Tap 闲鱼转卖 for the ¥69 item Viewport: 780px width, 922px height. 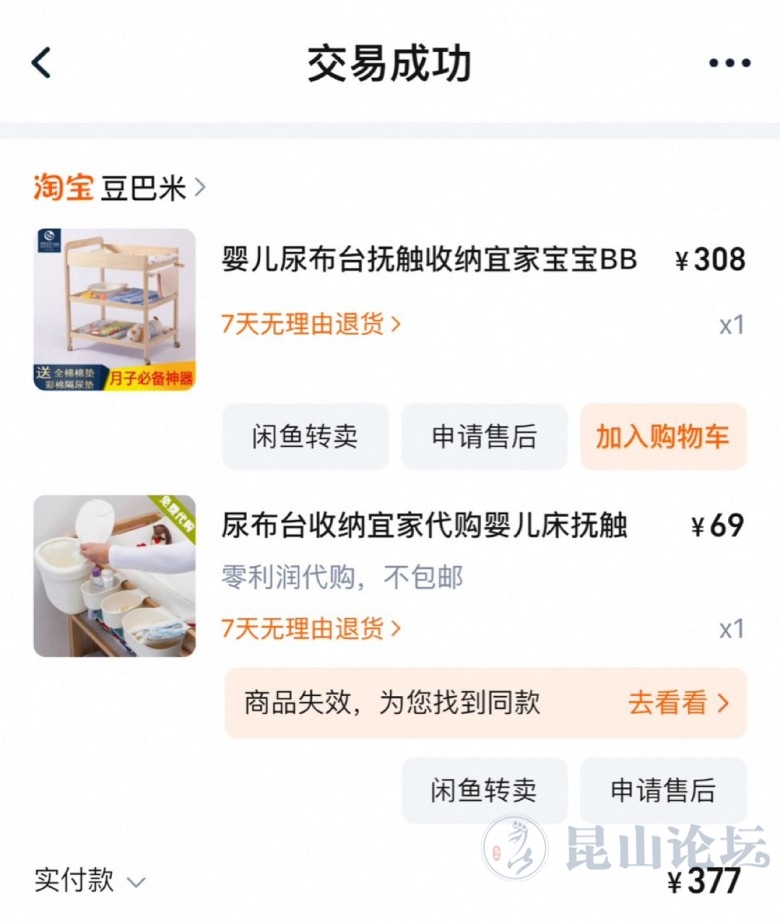point(484,791)
